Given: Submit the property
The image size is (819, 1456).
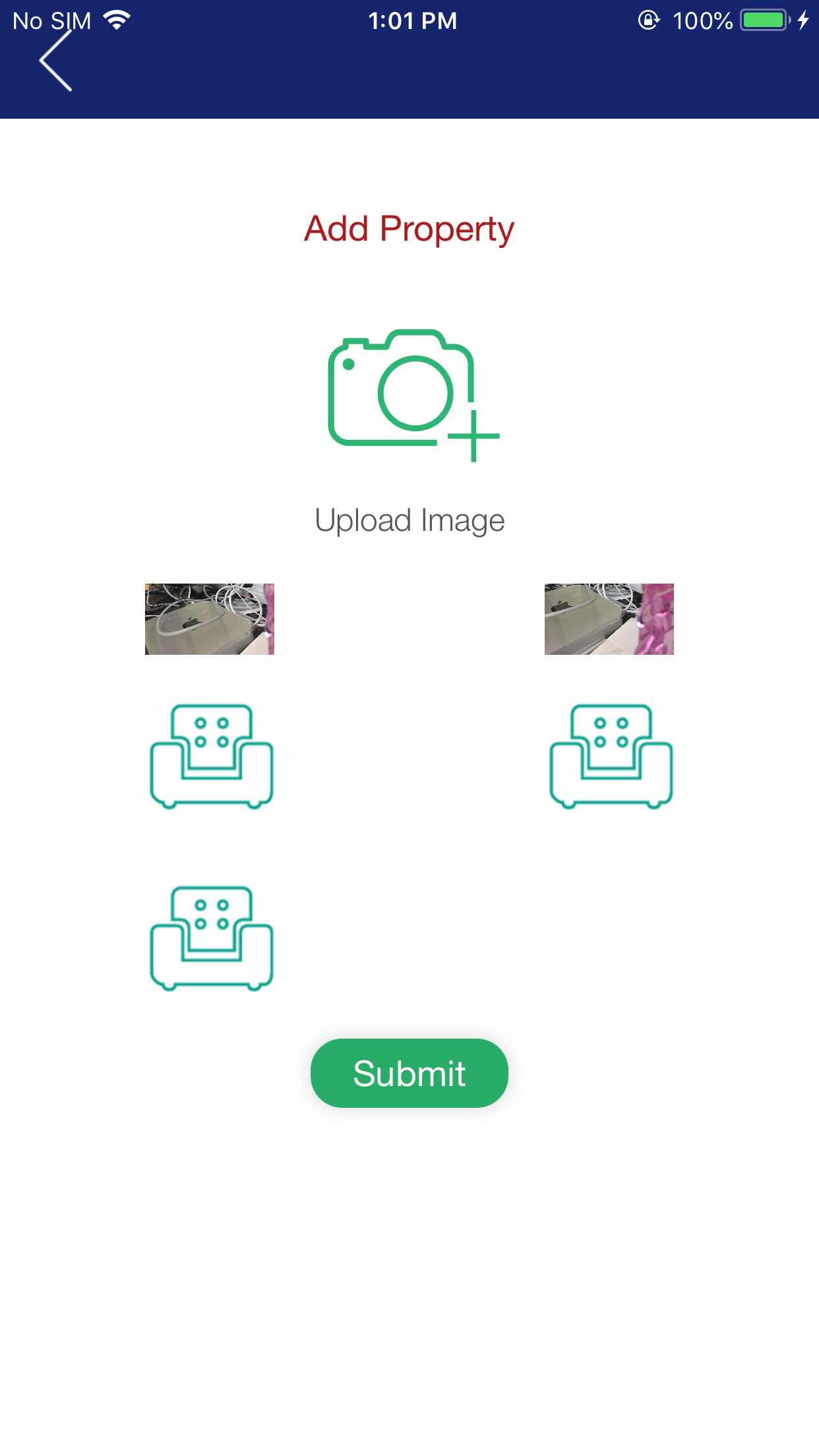Looking at the screenshot, I should 409,1073.
